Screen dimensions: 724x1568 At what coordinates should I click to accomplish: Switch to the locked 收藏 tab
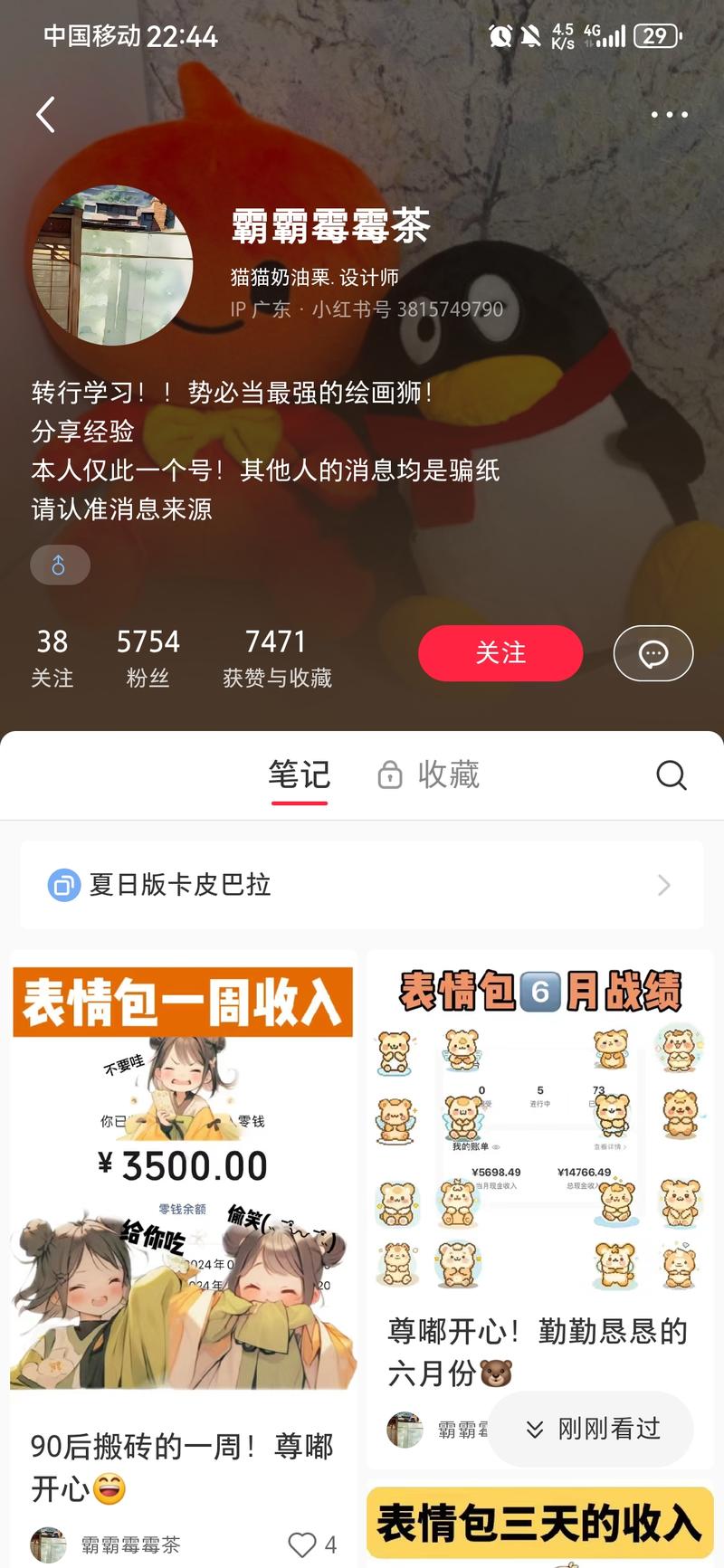coord(429,775)
